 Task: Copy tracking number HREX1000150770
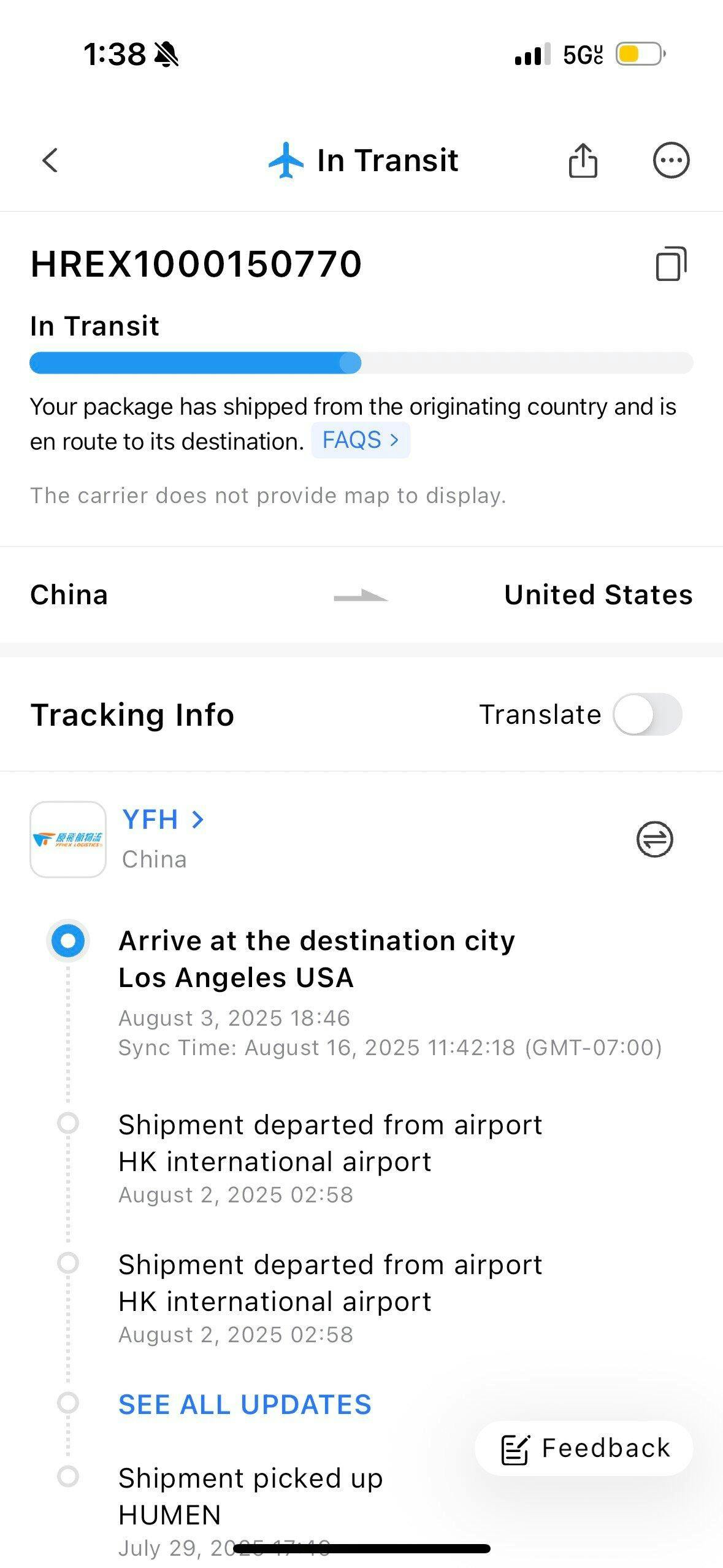671,264
